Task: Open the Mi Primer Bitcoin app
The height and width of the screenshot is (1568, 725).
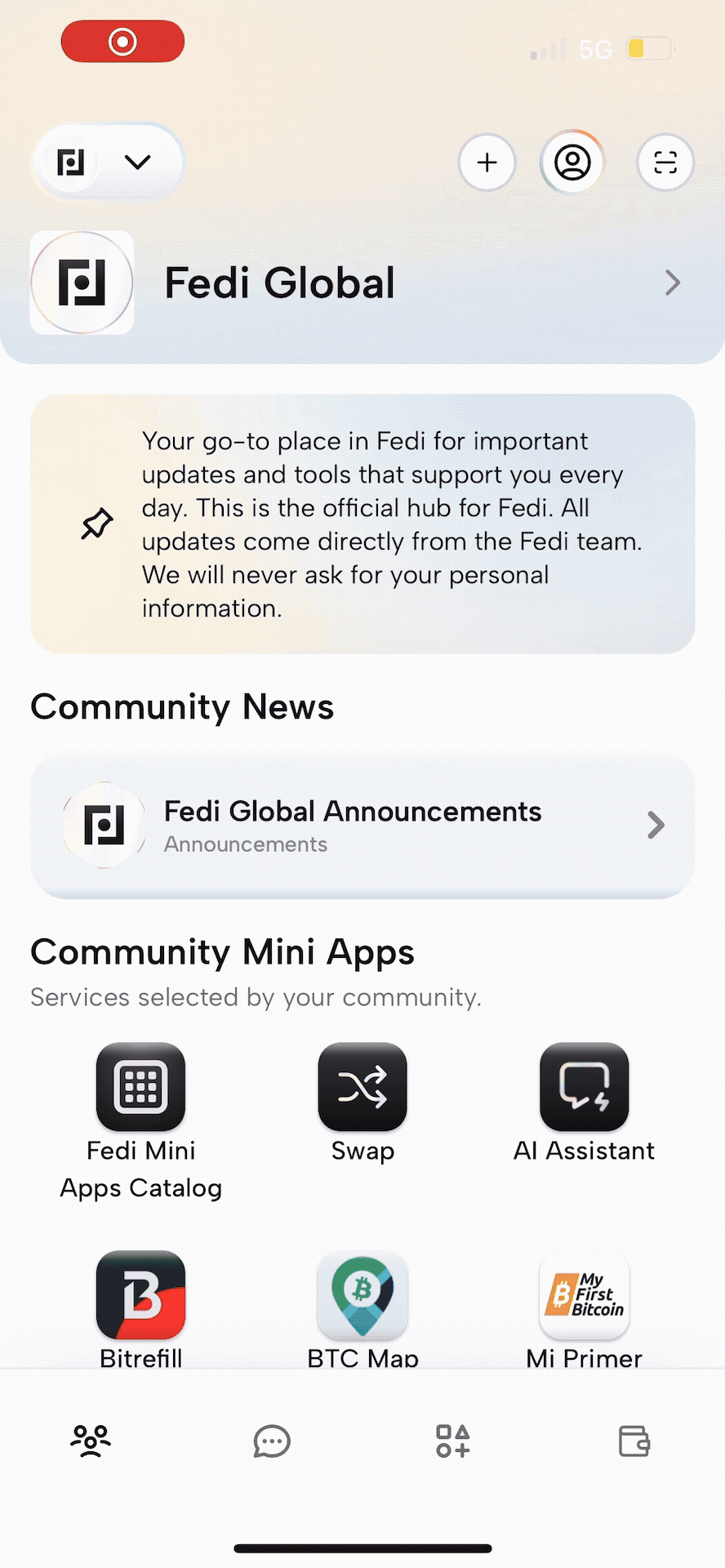Action: point(584,1295)
